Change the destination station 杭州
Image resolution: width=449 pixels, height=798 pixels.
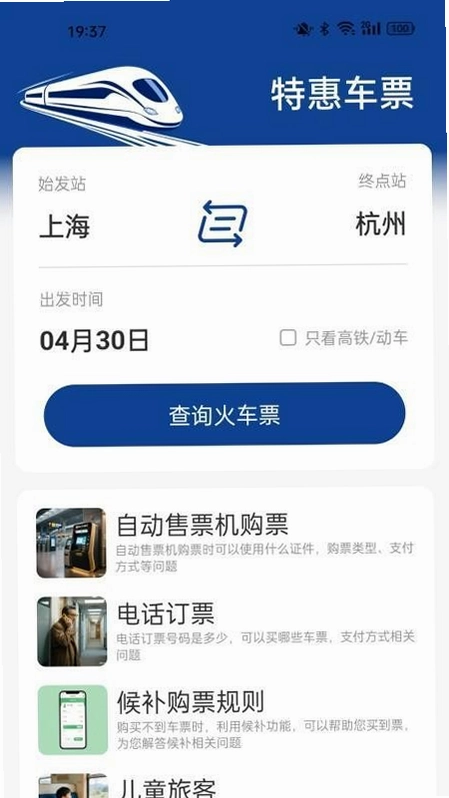(381, 224)
